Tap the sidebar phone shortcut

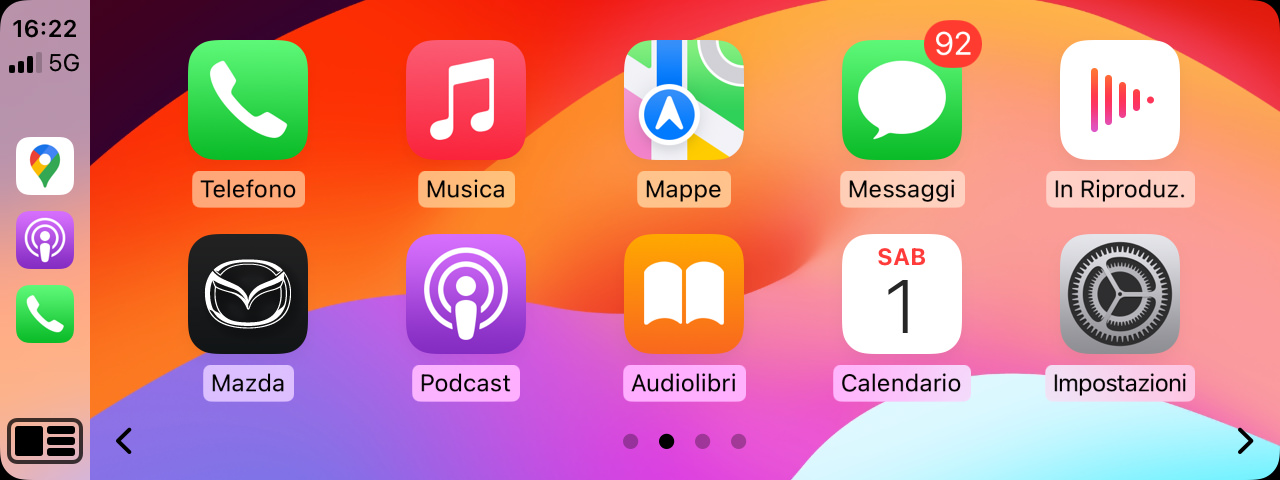(x=45, y=314)
